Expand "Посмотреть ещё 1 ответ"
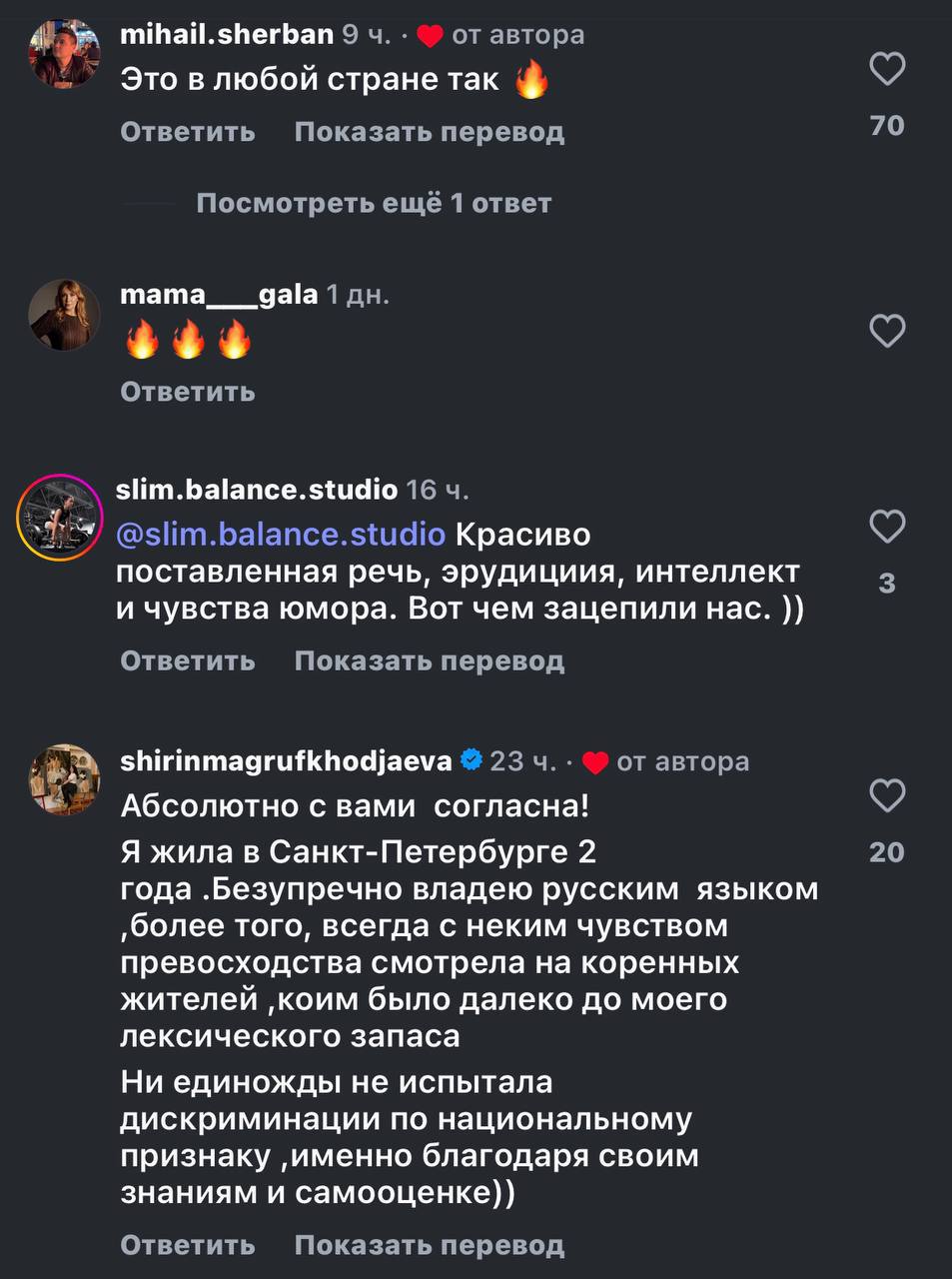 click(x=374, y=203)
